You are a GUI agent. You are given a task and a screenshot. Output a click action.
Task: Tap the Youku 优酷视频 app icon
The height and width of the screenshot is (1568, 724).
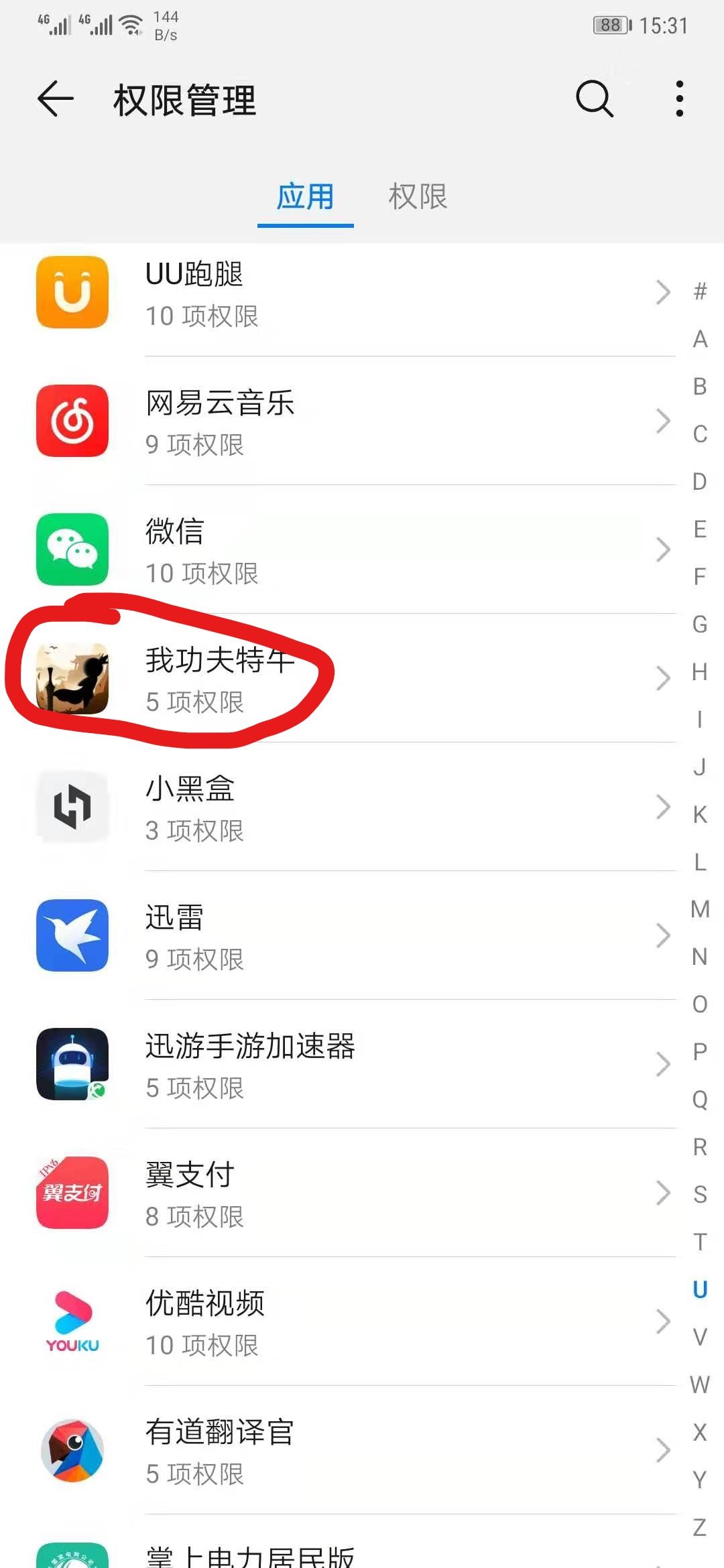pyautogui.click(x=72, y=1321)
